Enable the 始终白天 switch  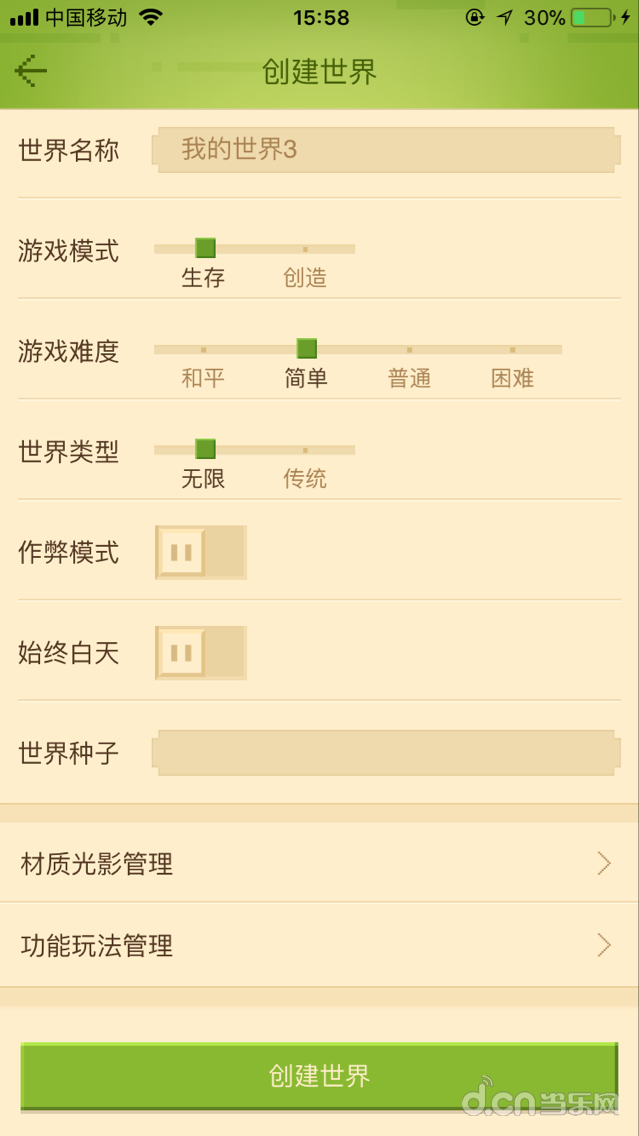tap(200, 653)
